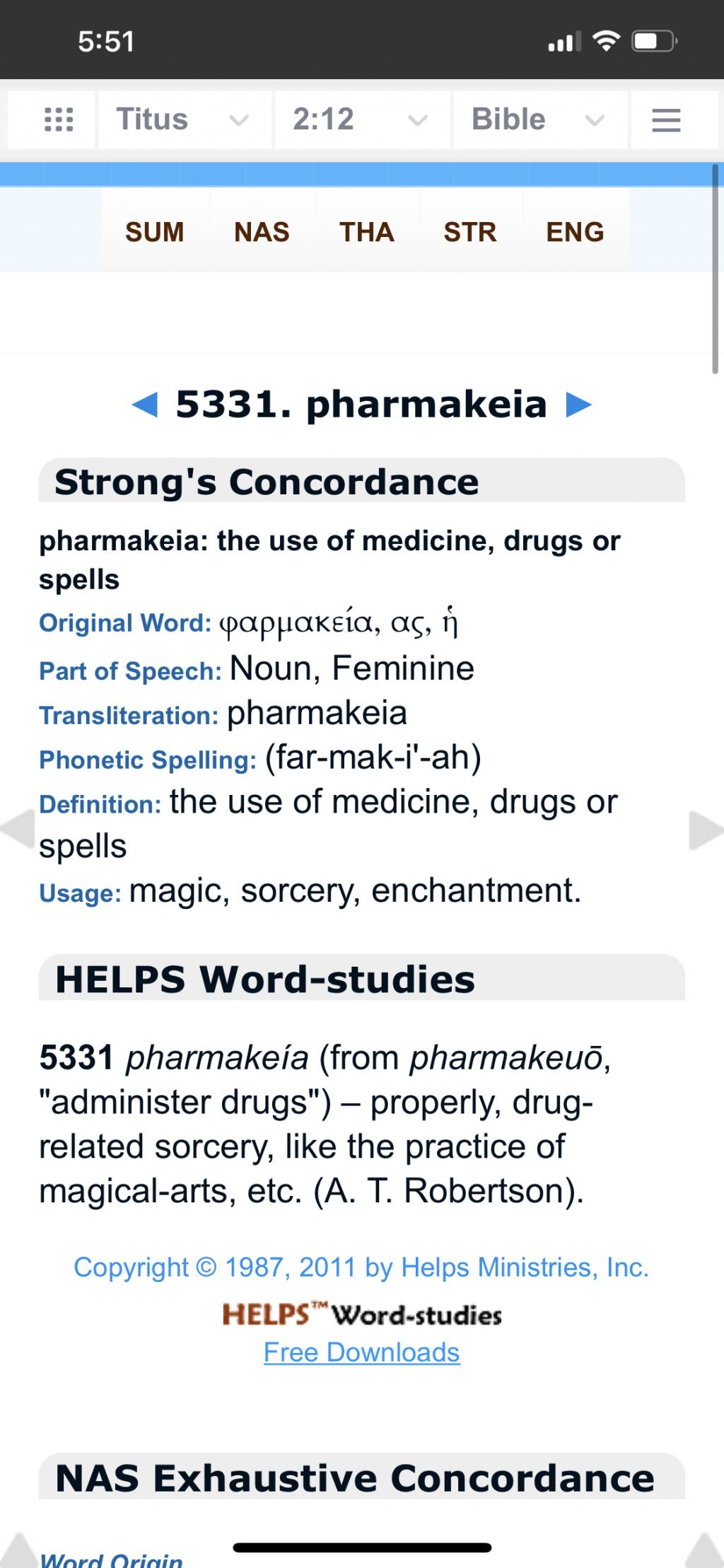Switch to the ENG tab
The width and height of the screenshot is (724, 1568).
click(575, 232)
